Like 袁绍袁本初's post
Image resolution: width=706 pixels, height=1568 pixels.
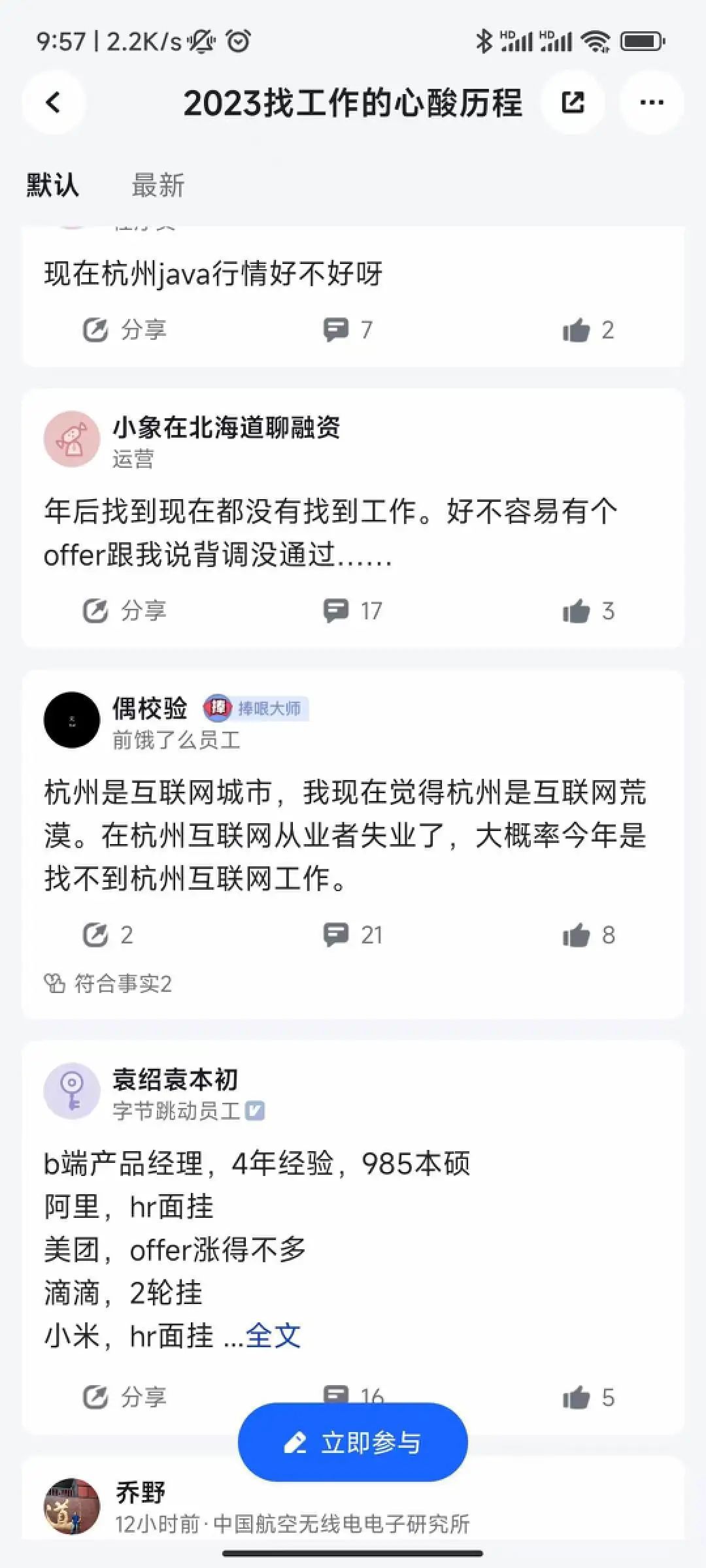pyautogui.click(x=588, y=1397)
